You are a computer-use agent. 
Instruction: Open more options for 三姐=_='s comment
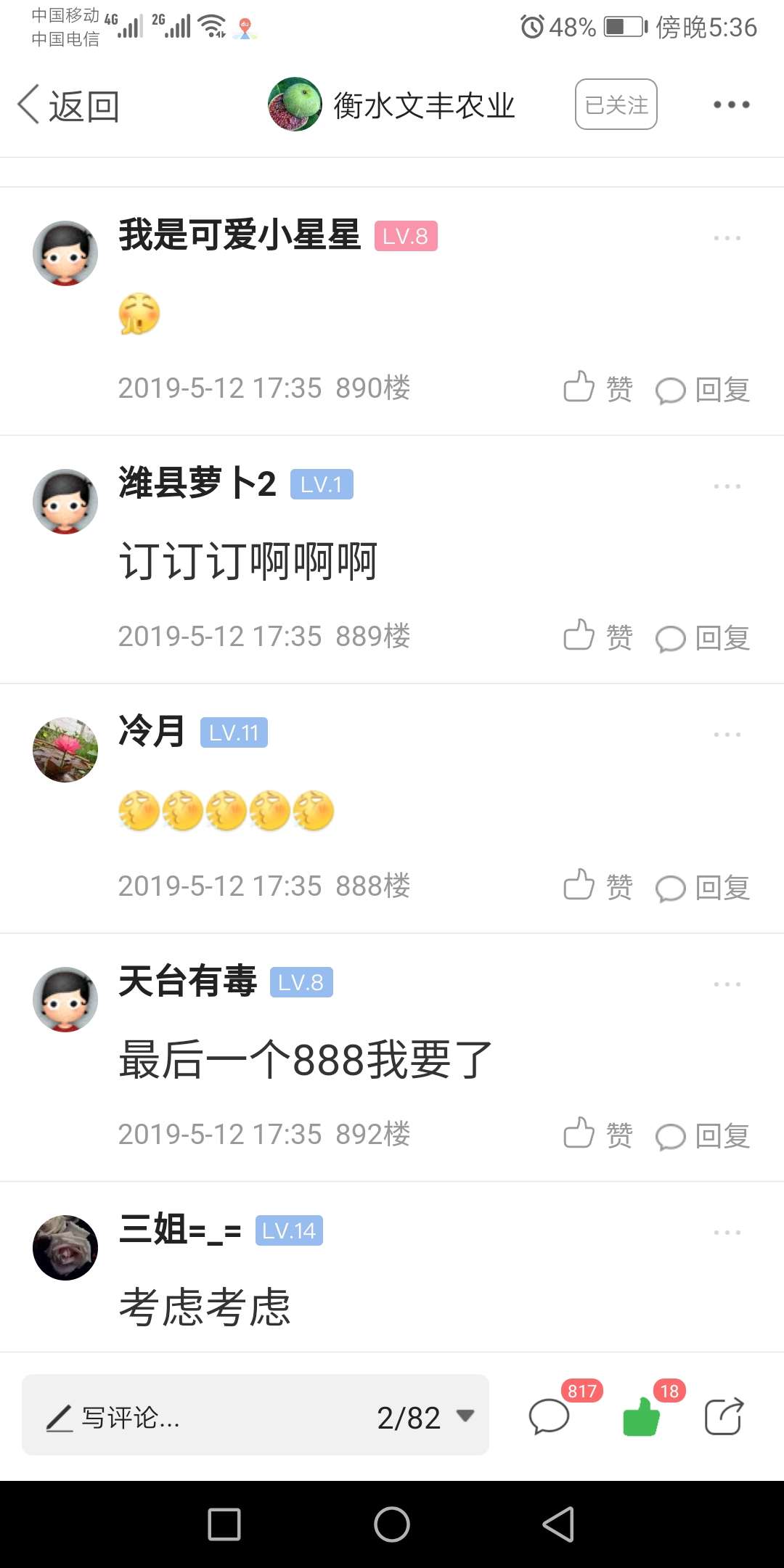727,1233
